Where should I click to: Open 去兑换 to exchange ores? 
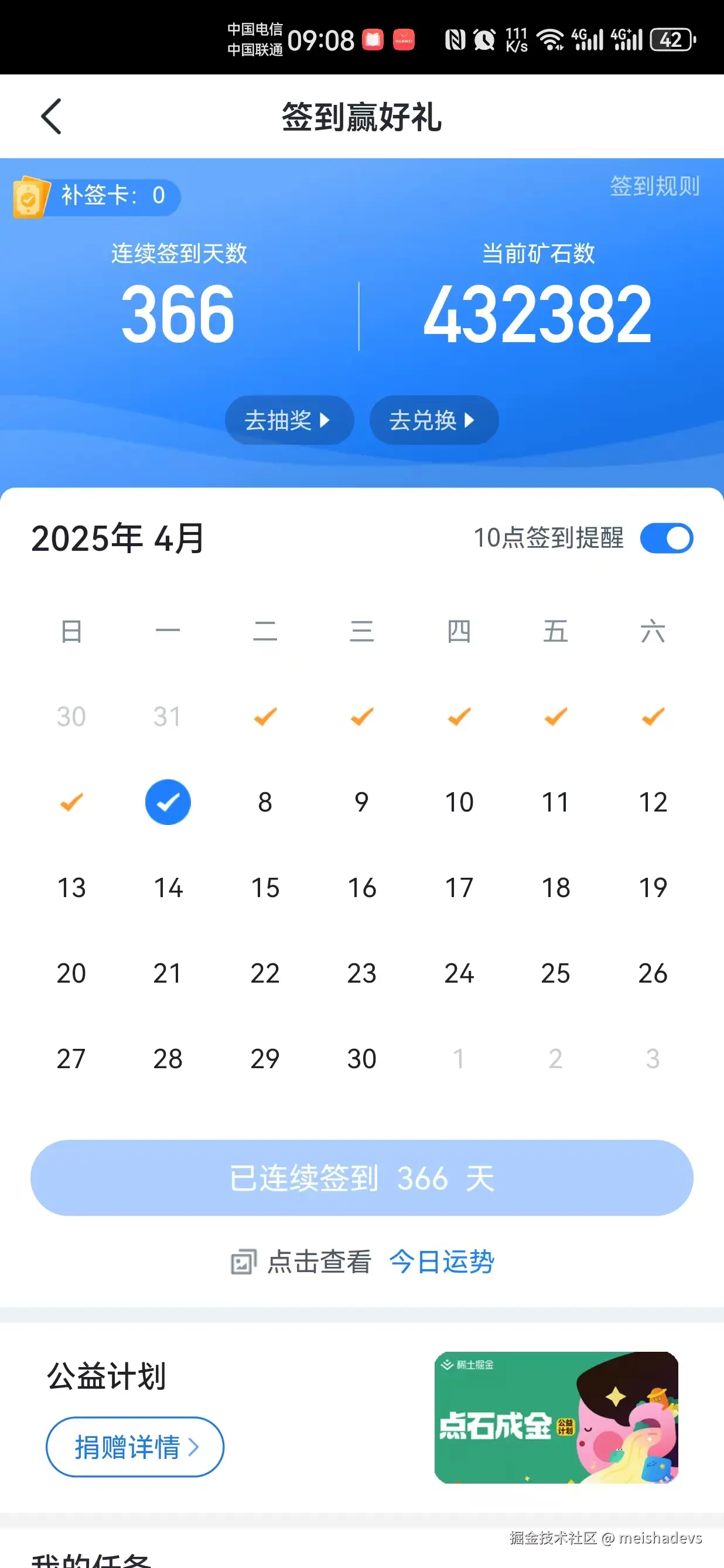coord(433,420)
